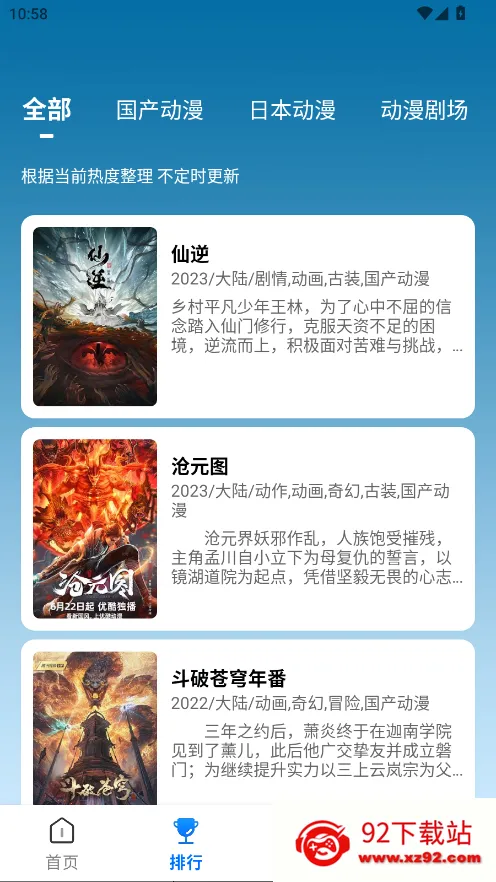The height and width of the screenshot is (882, 496).
Task: Switch to the 动漫剧场 tab
Action: click(x=424, y=110)
